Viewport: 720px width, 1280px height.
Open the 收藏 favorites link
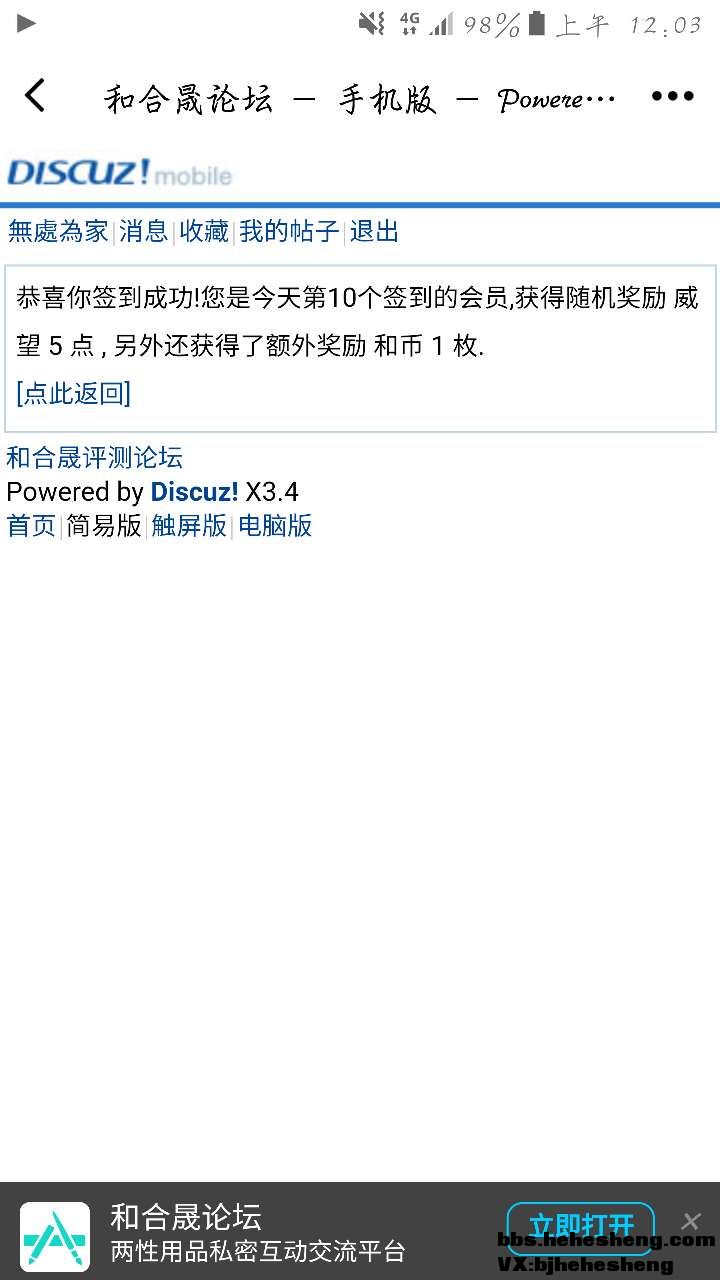(x=204, y=232)
